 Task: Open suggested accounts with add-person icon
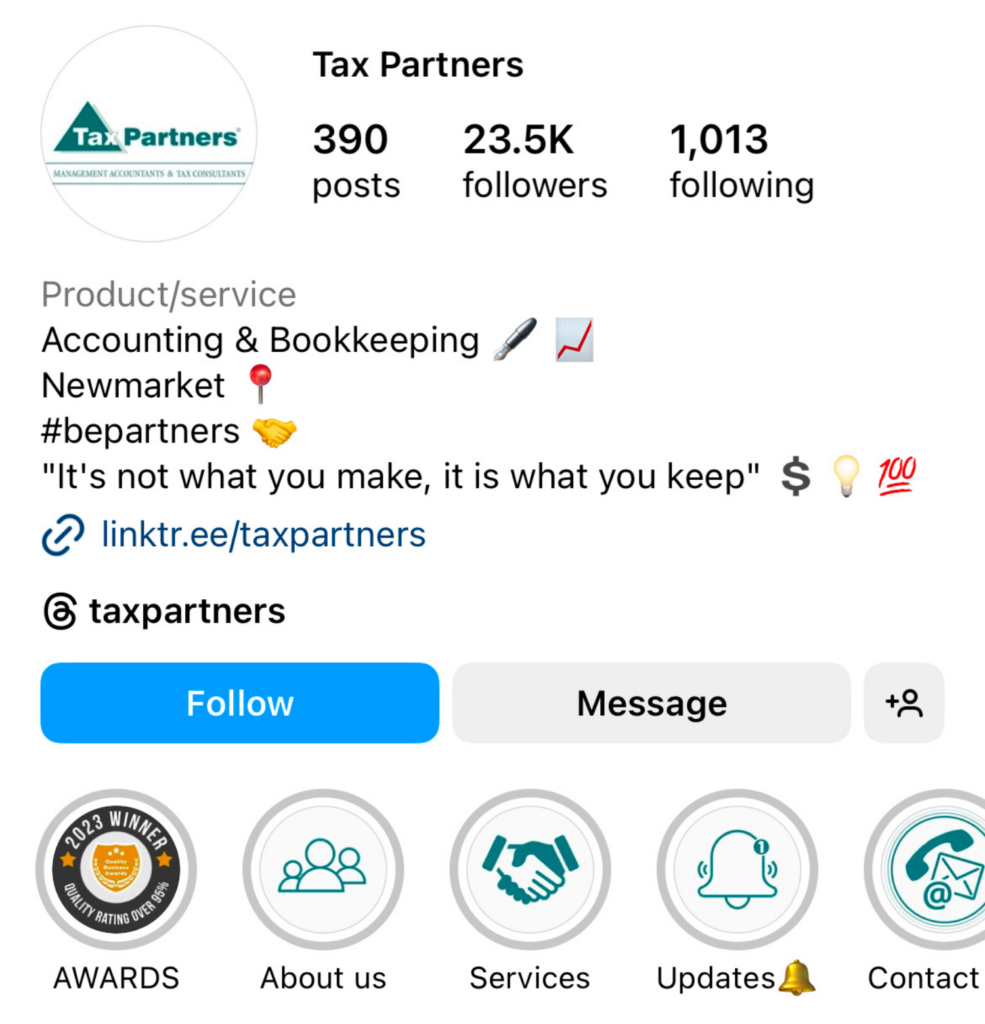[904, 703]
